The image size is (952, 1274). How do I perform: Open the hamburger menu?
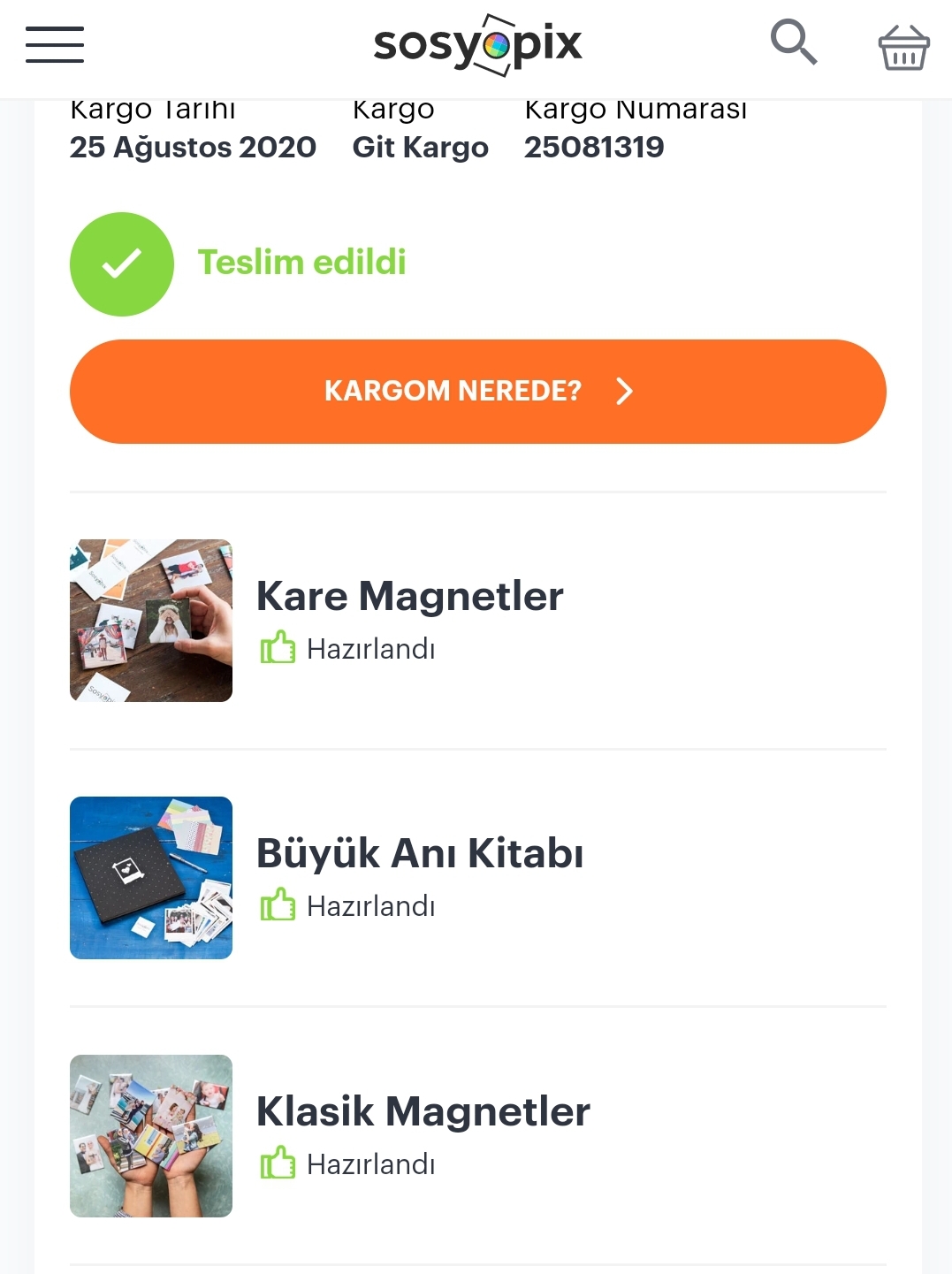[x=55, y=45]
